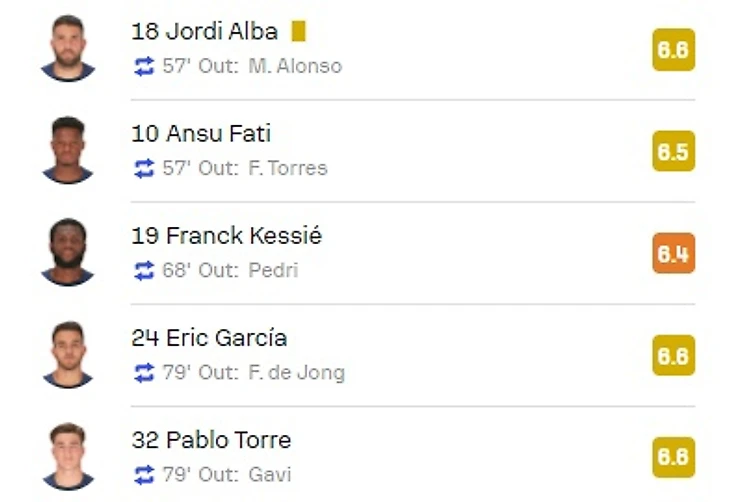Open Ansu Fati's player row
The image size is (730, 502).
coord(201,134)
